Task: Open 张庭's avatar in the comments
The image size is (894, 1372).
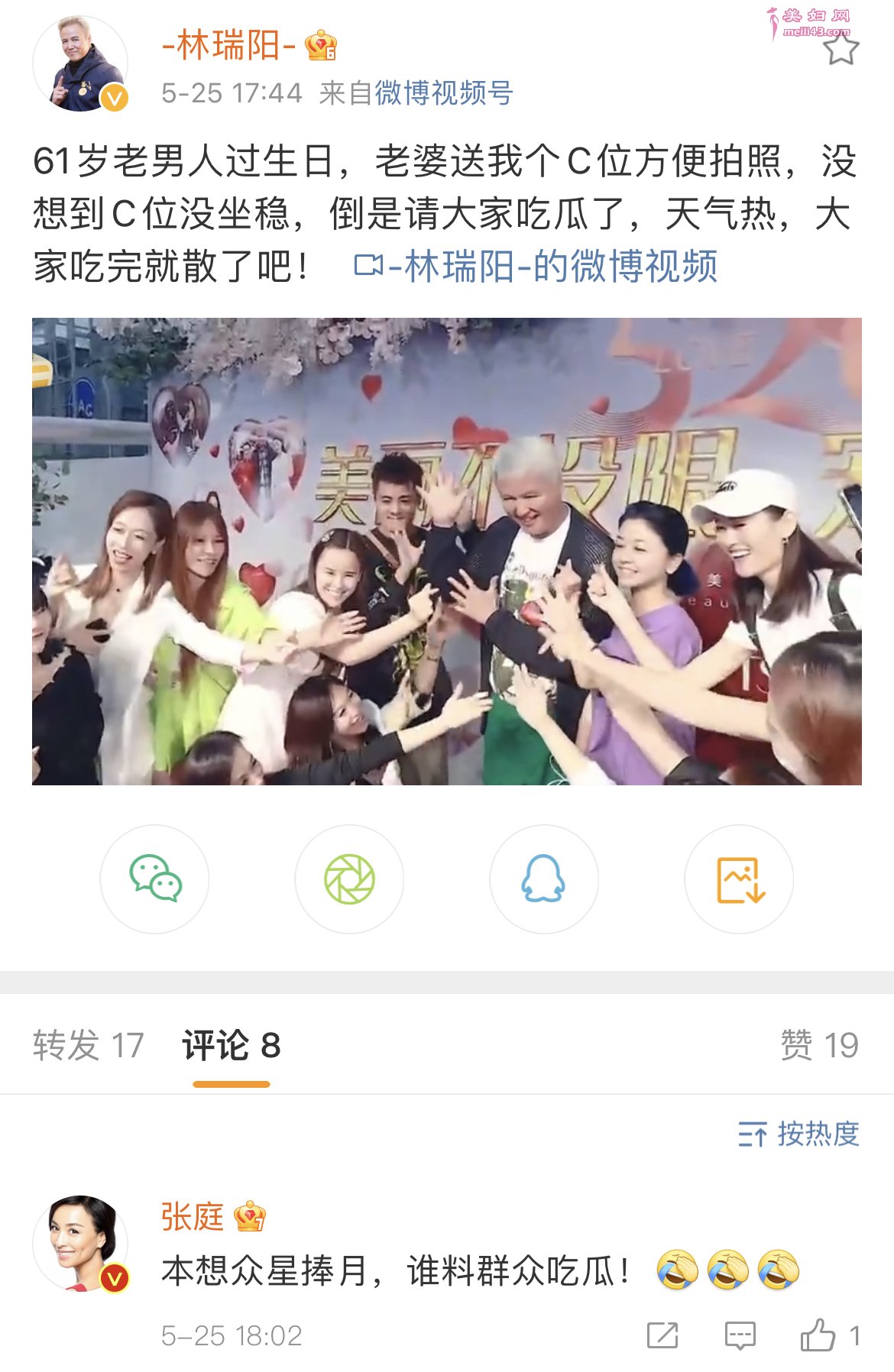Action: coord(79,1243)
